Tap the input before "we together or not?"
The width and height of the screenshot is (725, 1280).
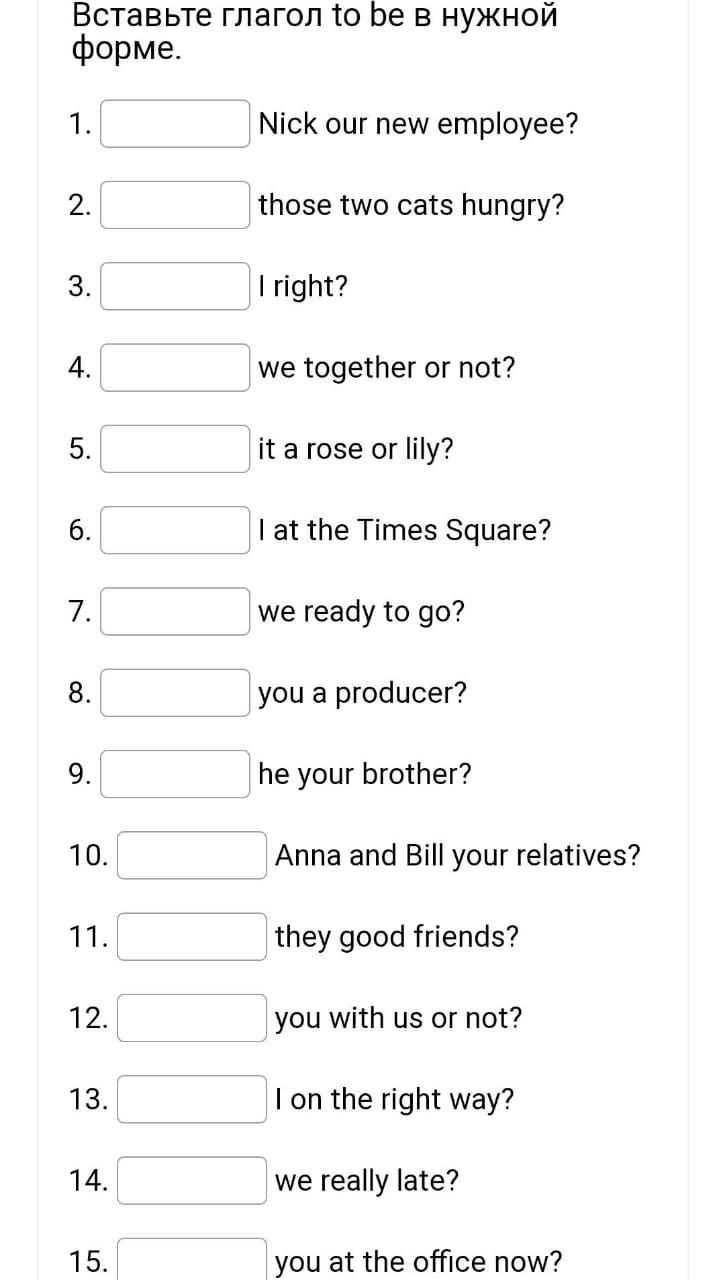pos(175,367)
